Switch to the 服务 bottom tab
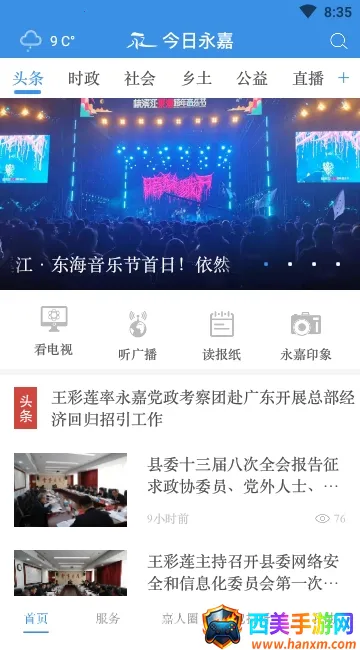360x650 pixels. pos(108,619)
